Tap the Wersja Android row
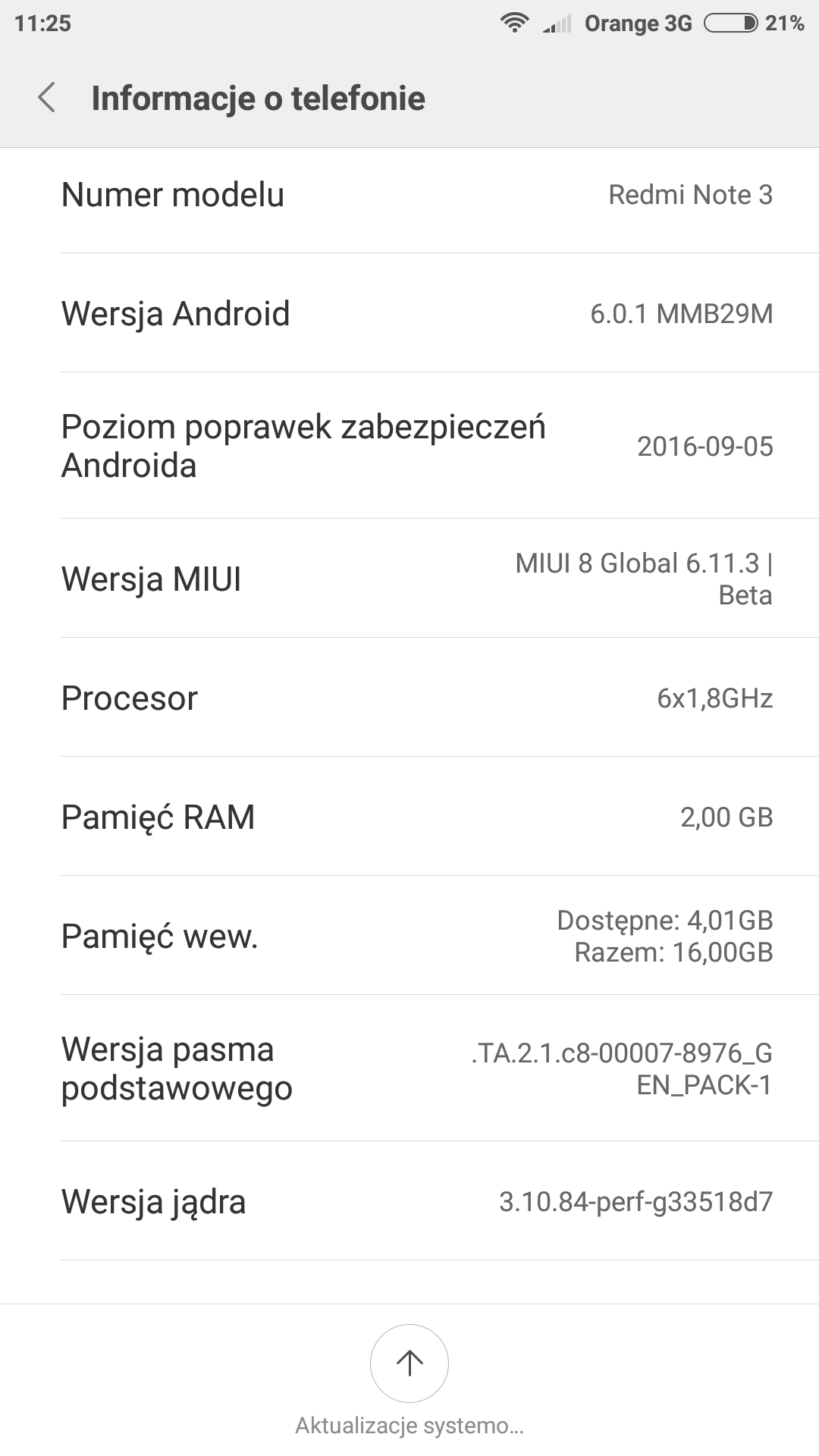The width and height of the screenshot is (819, 1456). click(x=409, y=313)
